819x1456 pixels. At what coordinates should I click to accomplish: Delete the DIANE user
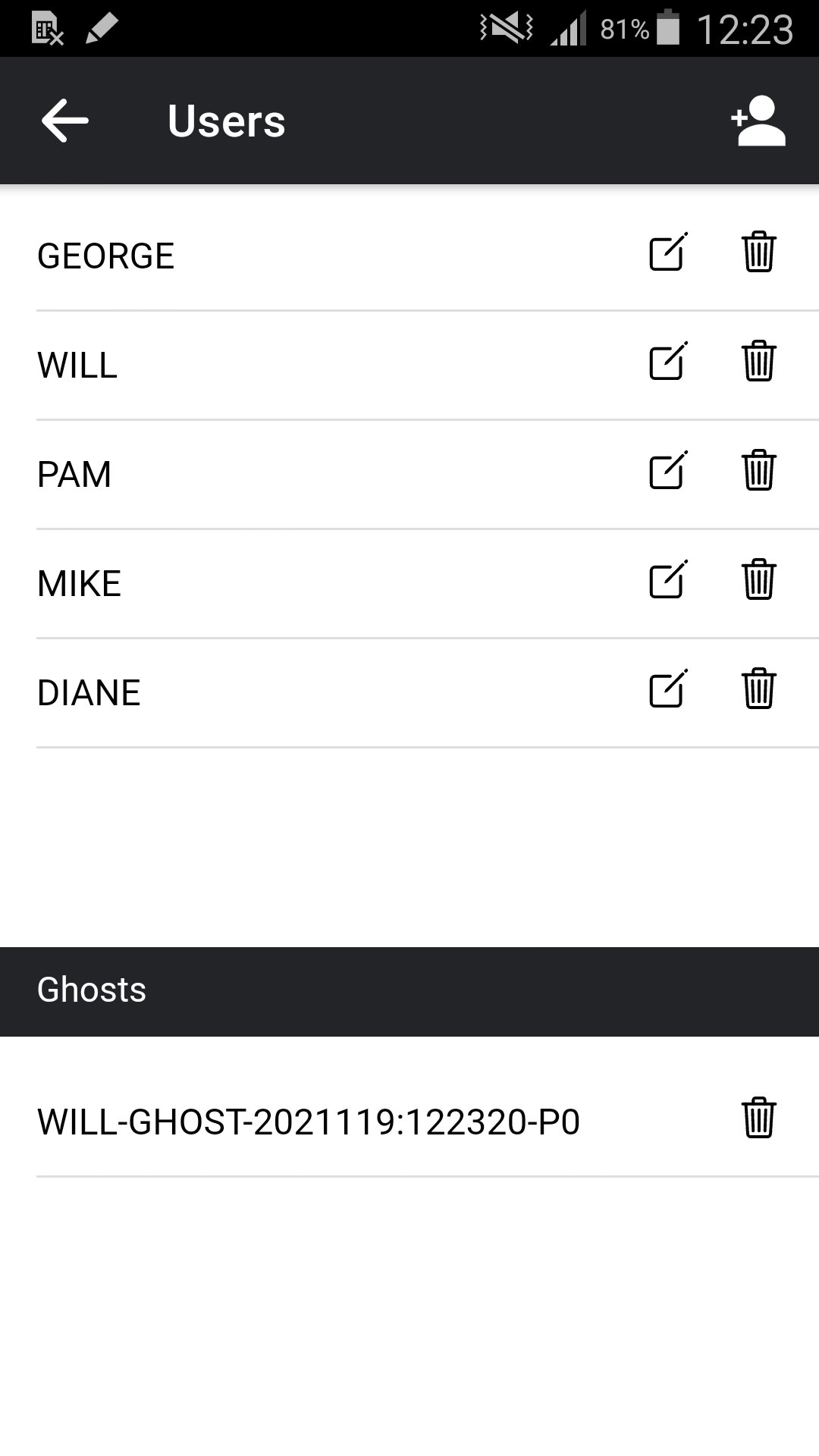pos(758,689)
